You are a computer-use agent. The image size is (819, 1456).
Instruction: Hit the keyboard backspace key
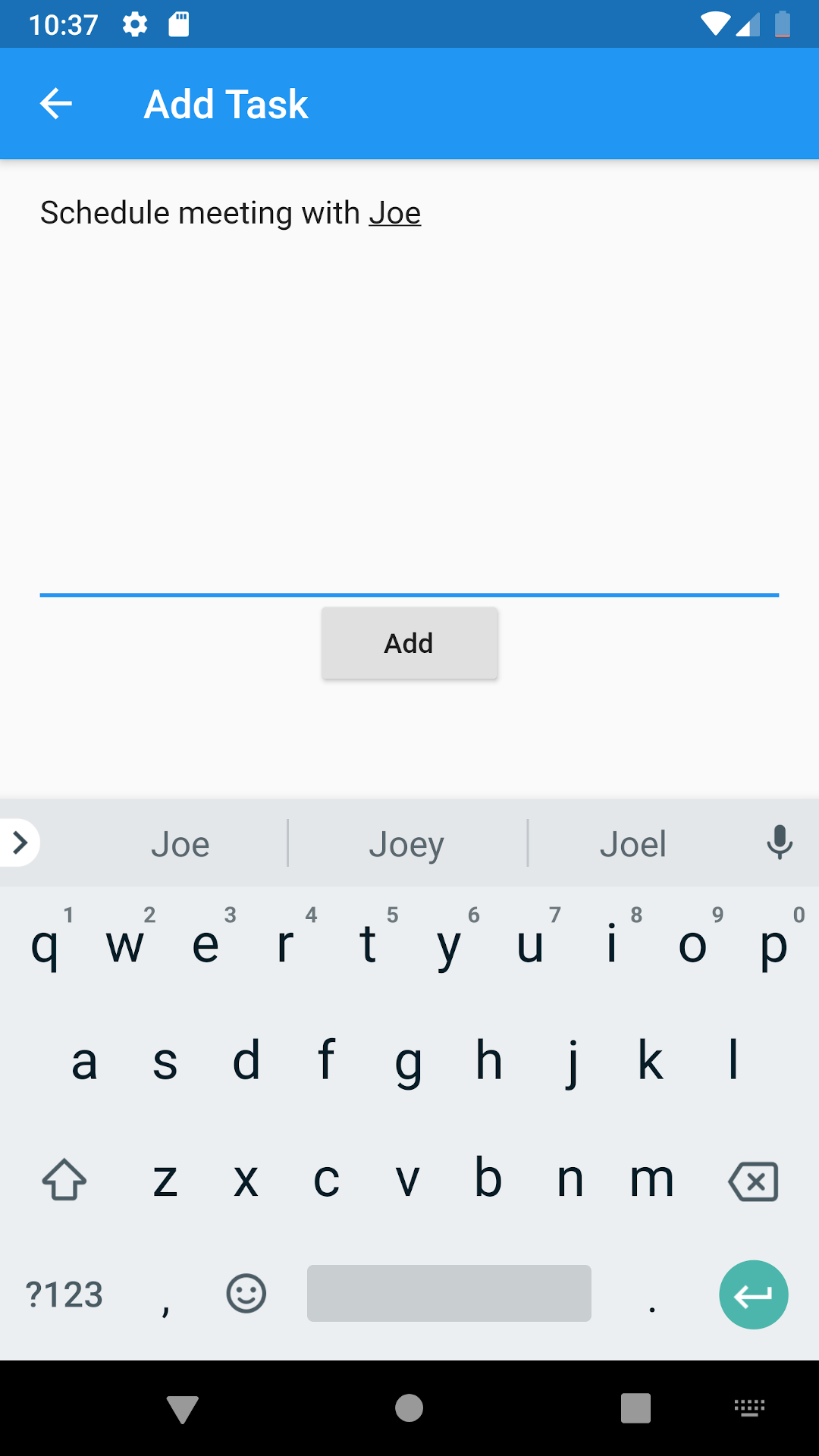[753, 1181]
